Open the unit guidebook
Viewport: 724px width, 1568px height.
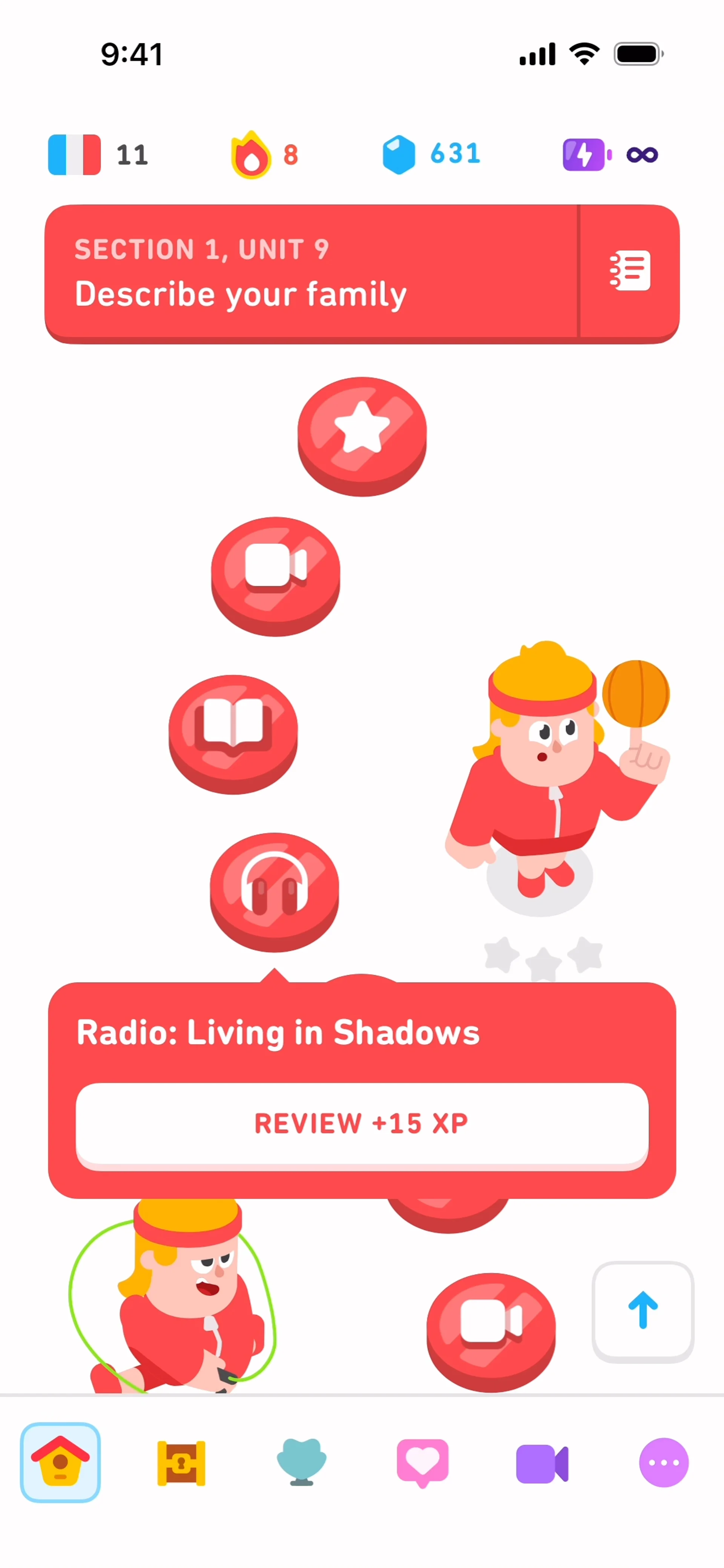click(630, 271)
